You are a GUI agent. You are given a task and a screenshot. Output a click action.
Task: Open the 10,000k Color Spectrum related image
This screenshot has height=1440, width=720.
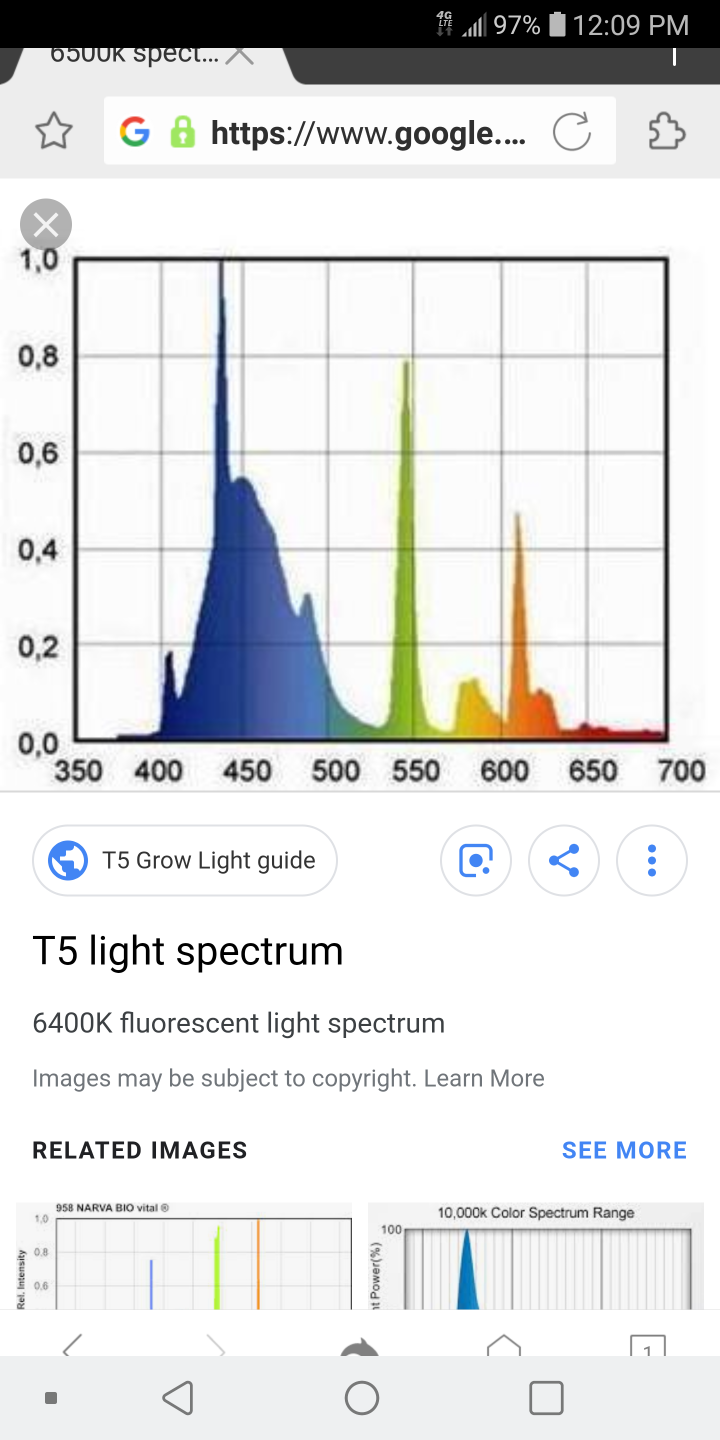click(x=536, y=1255)
